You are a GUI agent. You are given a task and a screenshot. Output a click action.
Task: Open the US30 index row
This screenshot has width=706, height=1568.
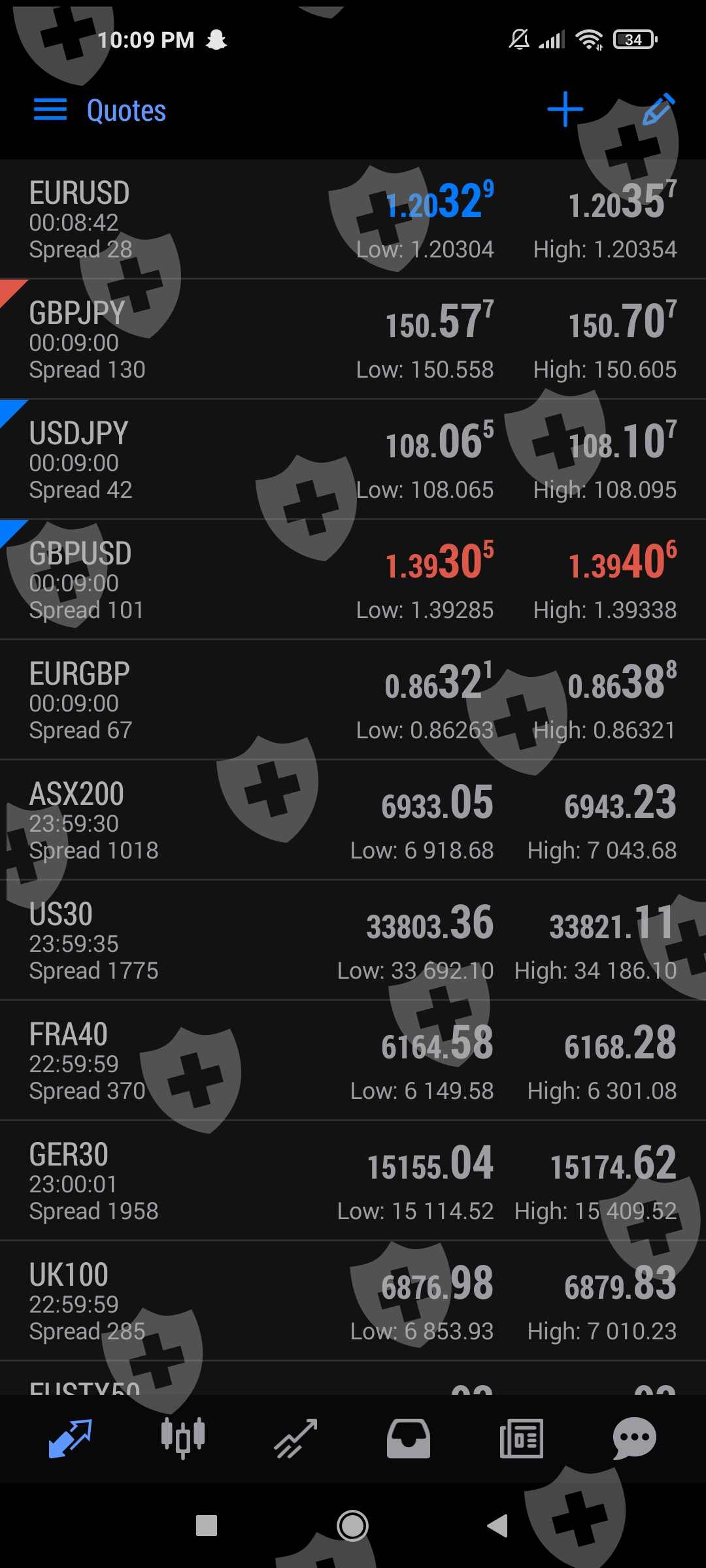click(x=353, y=941)
